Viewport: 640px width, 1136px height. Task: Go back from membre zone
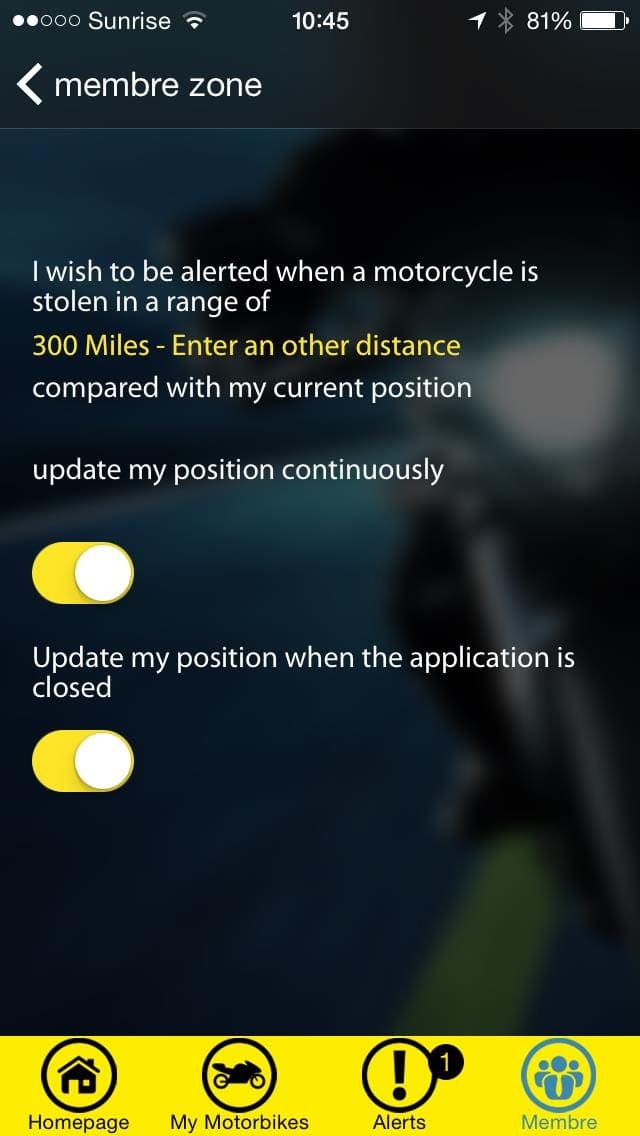pyautogui.click(x=30, y=85)
